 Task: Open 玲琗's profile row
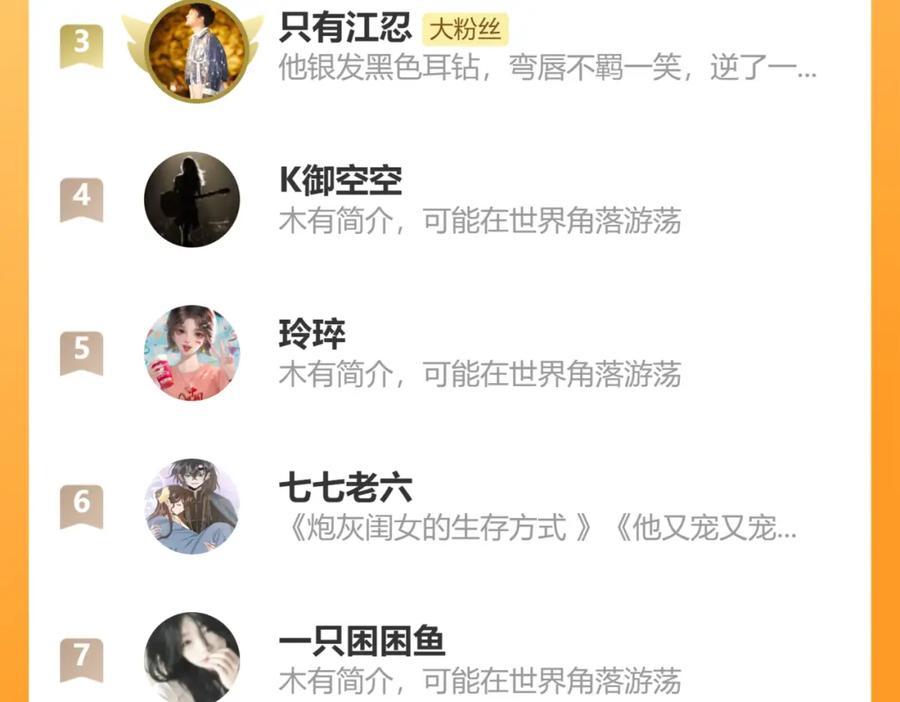pyautogui.click(x=450, y=353)
